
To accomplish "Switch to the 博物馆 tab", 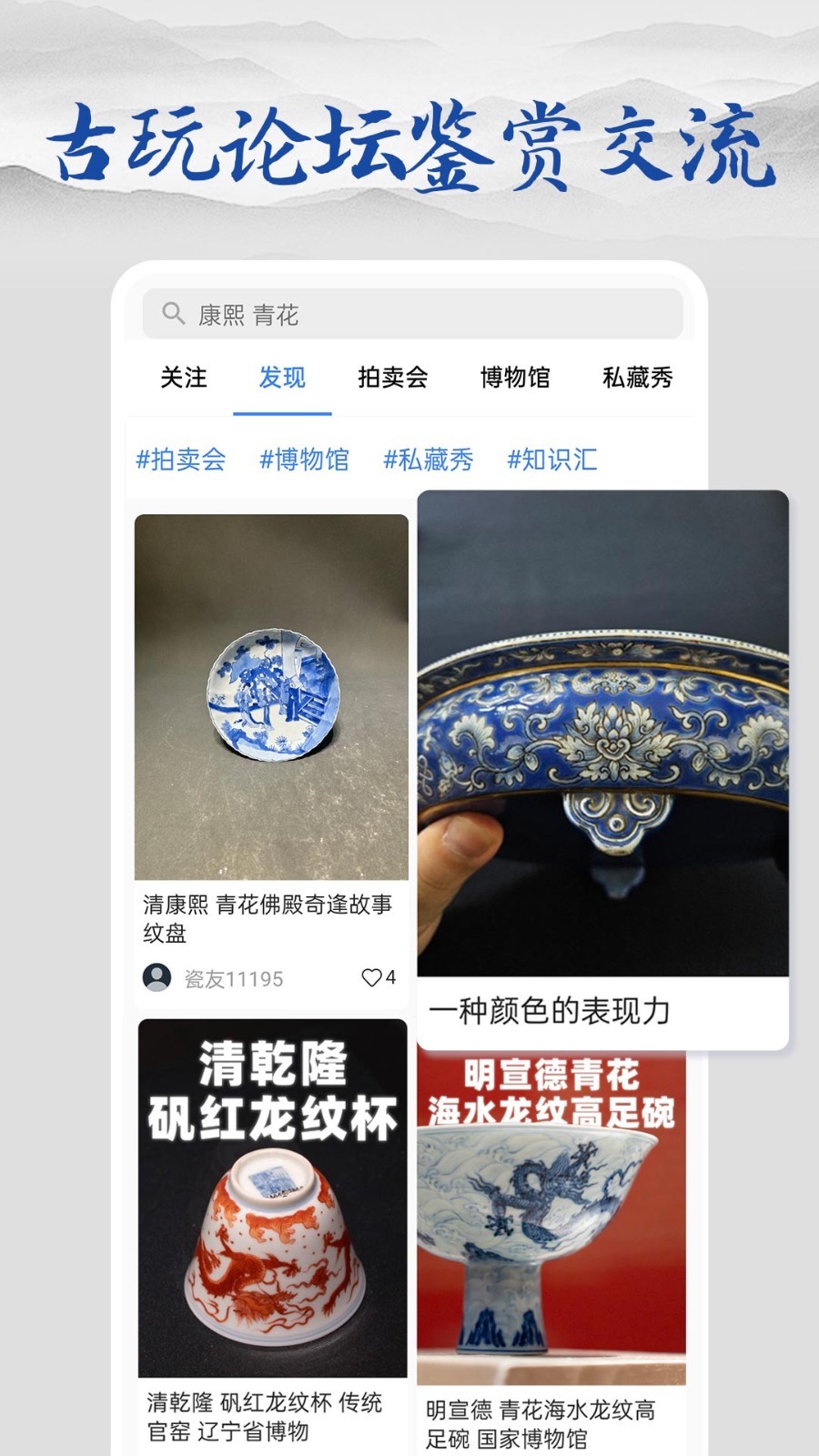I will (517, 378).
